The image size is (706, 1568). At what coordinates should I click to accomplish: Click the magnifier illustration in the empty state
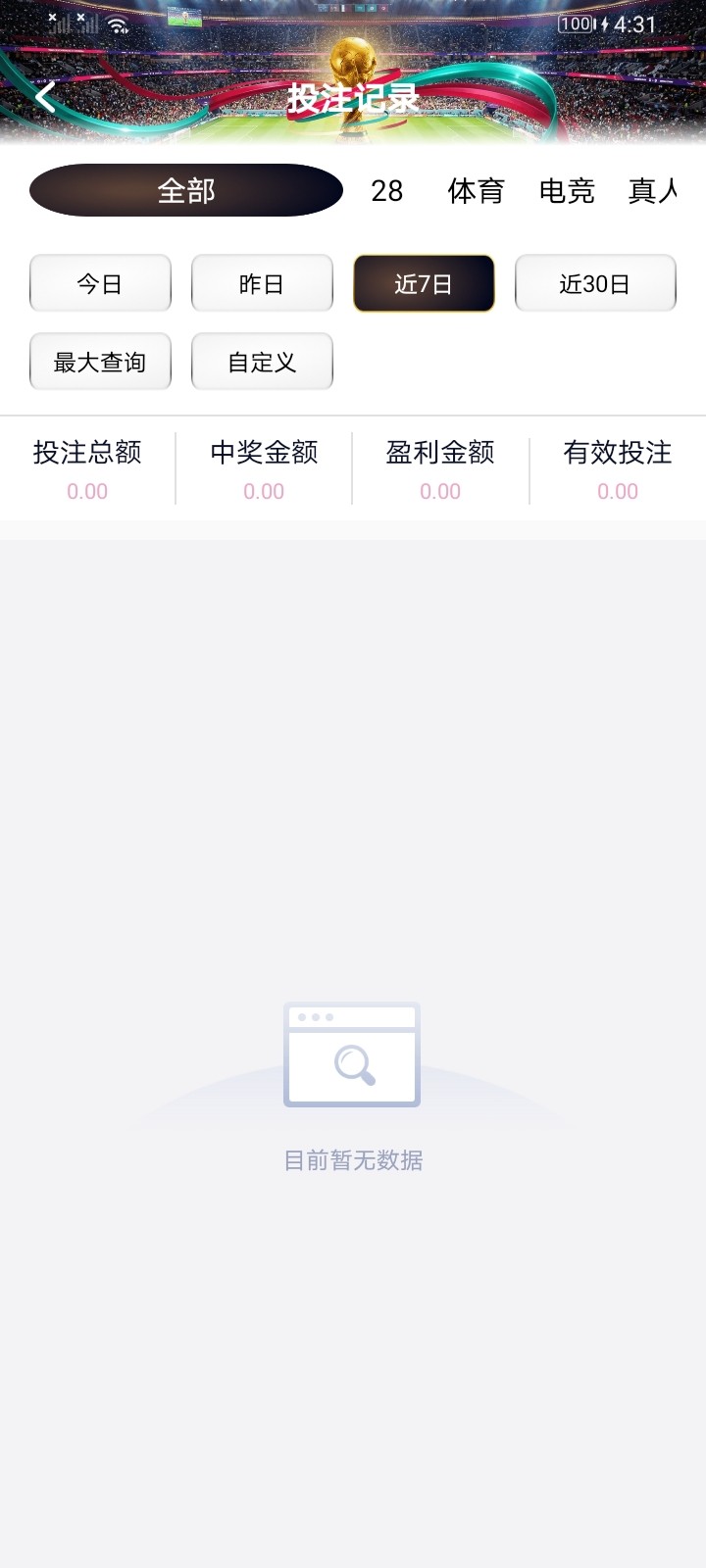click(351, 1056)
